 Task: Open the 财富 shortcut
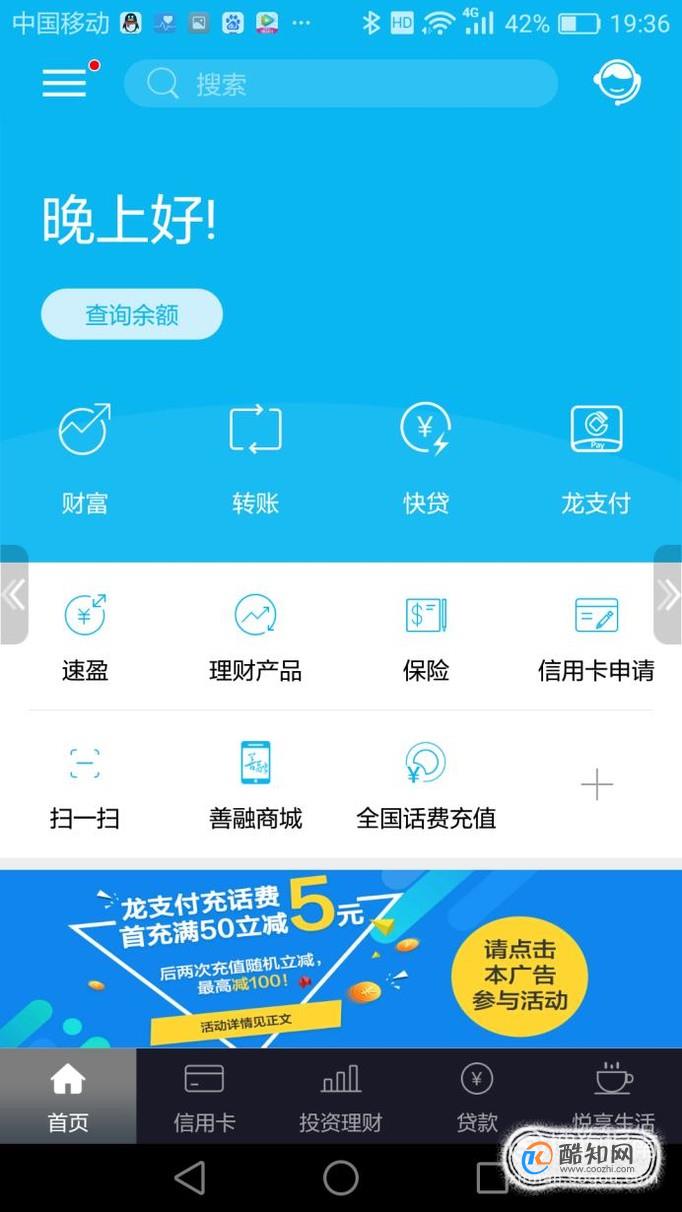85,459
